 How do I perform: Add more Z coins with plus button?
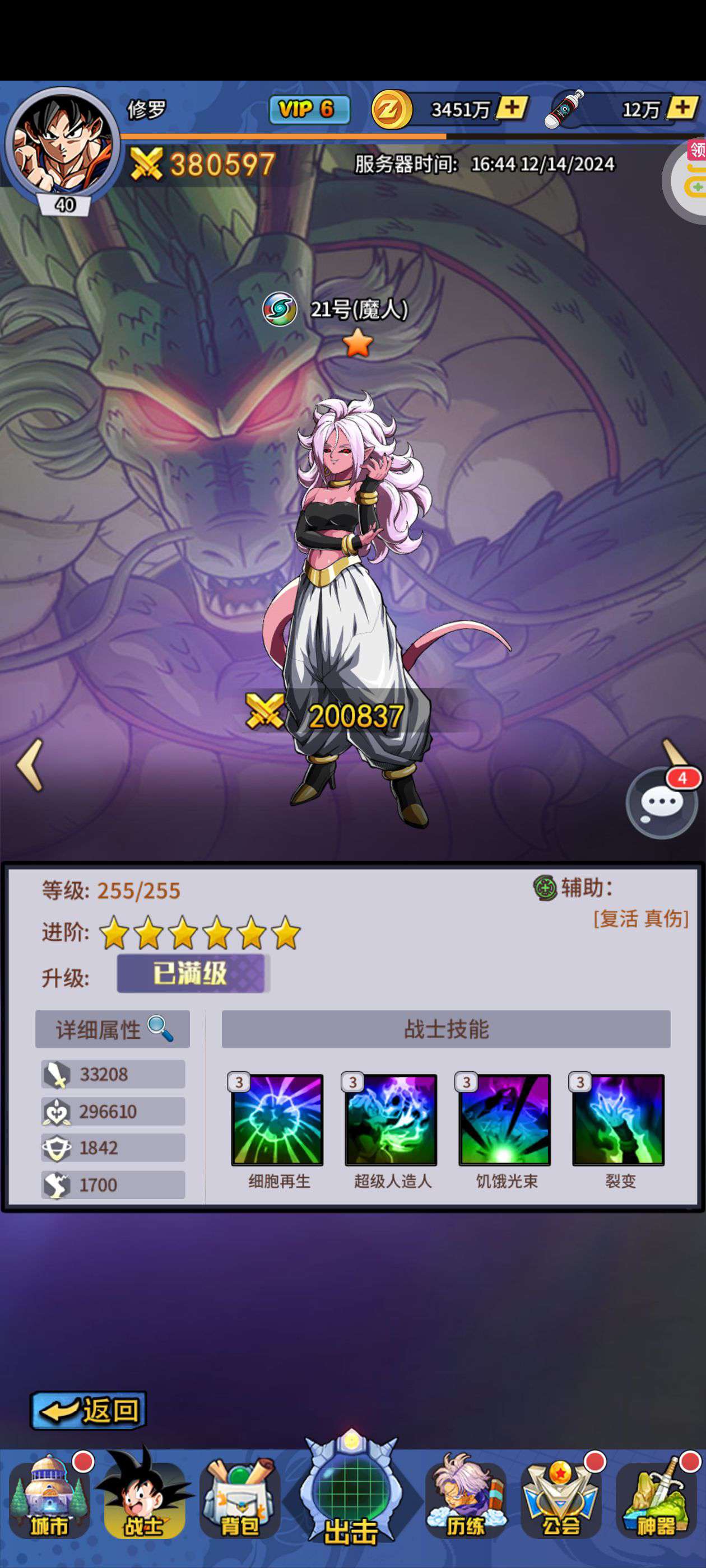coord(512,108)
